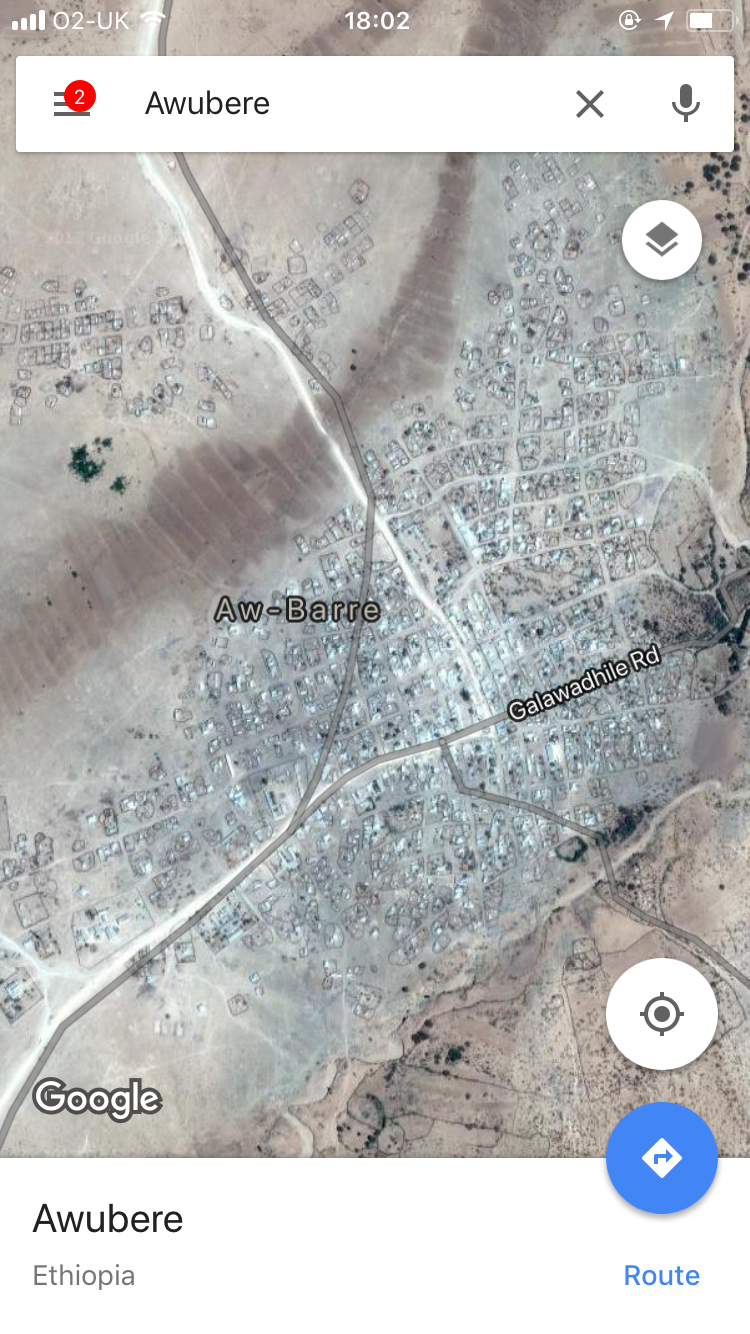Image resolution: width=750 pixels, height=1334 pixels.
Task: Open the hamburger menu with notification badge
Action: pos(71,104)
